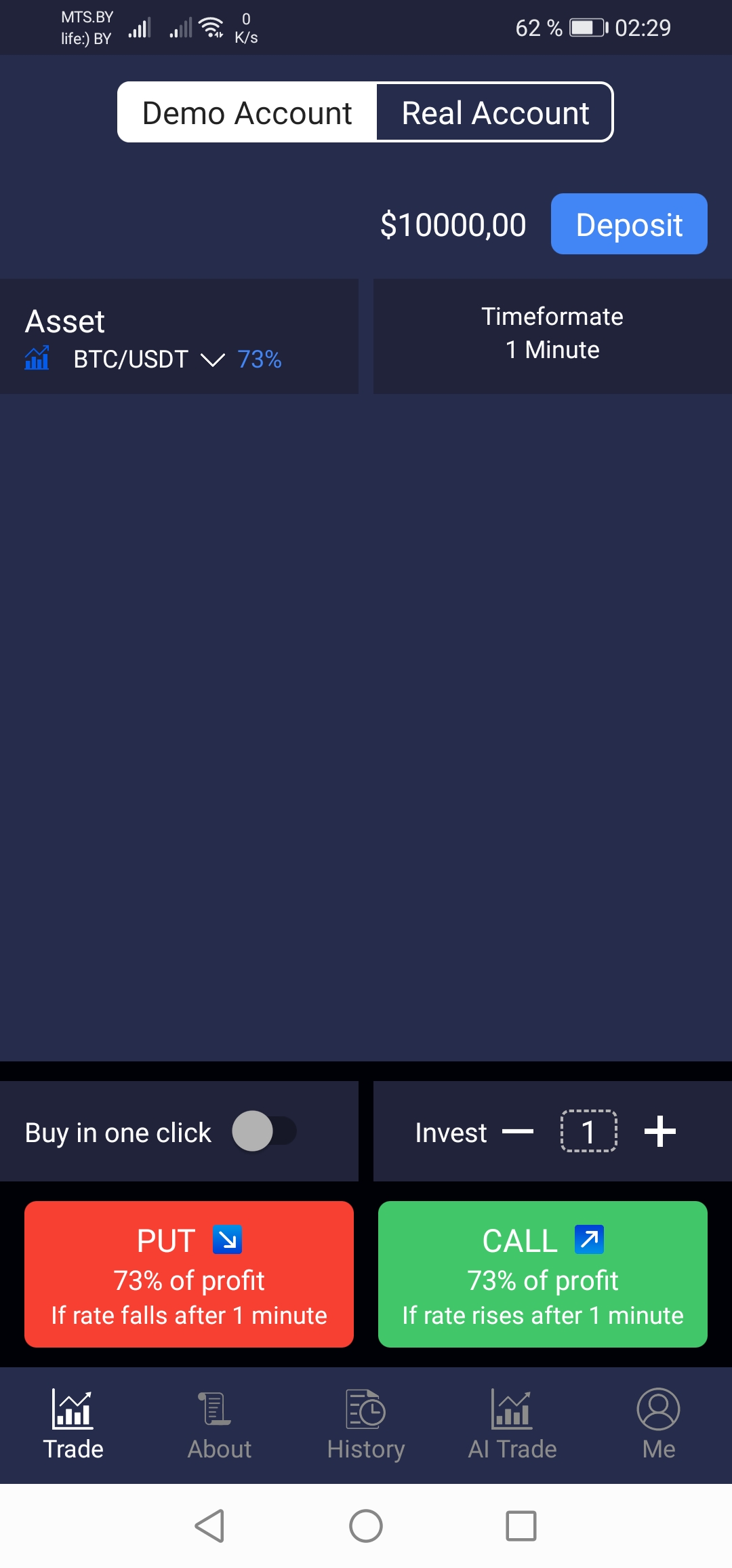Open the About tab

click(219, 1424)
